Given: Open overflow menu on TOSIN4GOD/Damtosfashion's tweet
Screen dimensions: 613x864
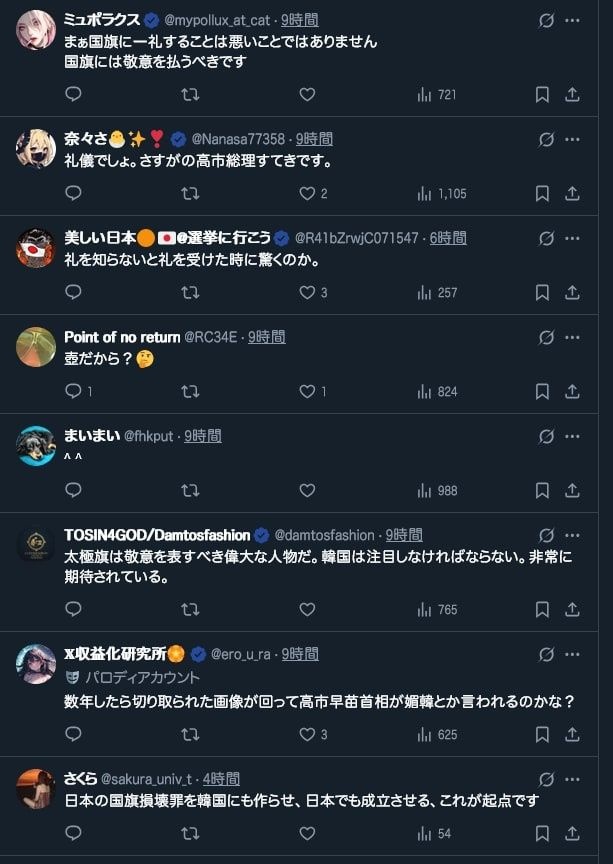Looking at the screenshot, I should point(572,535).
